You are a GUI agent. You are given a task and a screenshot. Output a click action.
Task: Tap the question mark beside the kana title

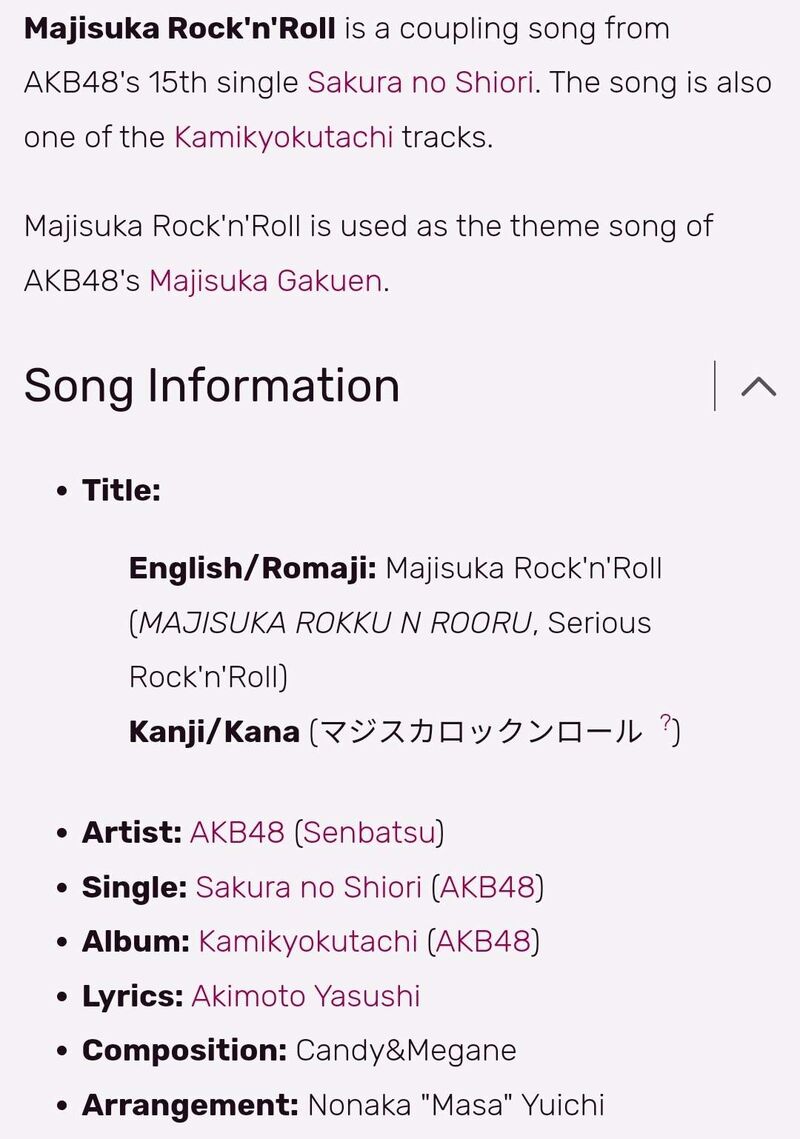(665, 727)
